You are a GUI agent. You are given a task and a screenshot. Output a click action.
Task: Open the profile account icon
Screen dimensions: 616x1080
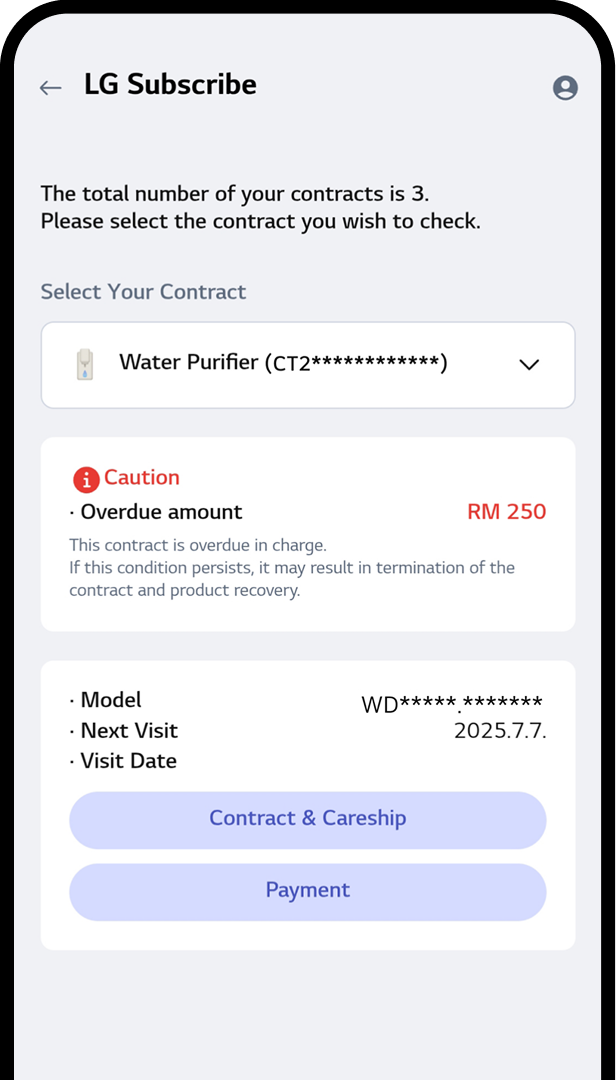click(565, 88)
